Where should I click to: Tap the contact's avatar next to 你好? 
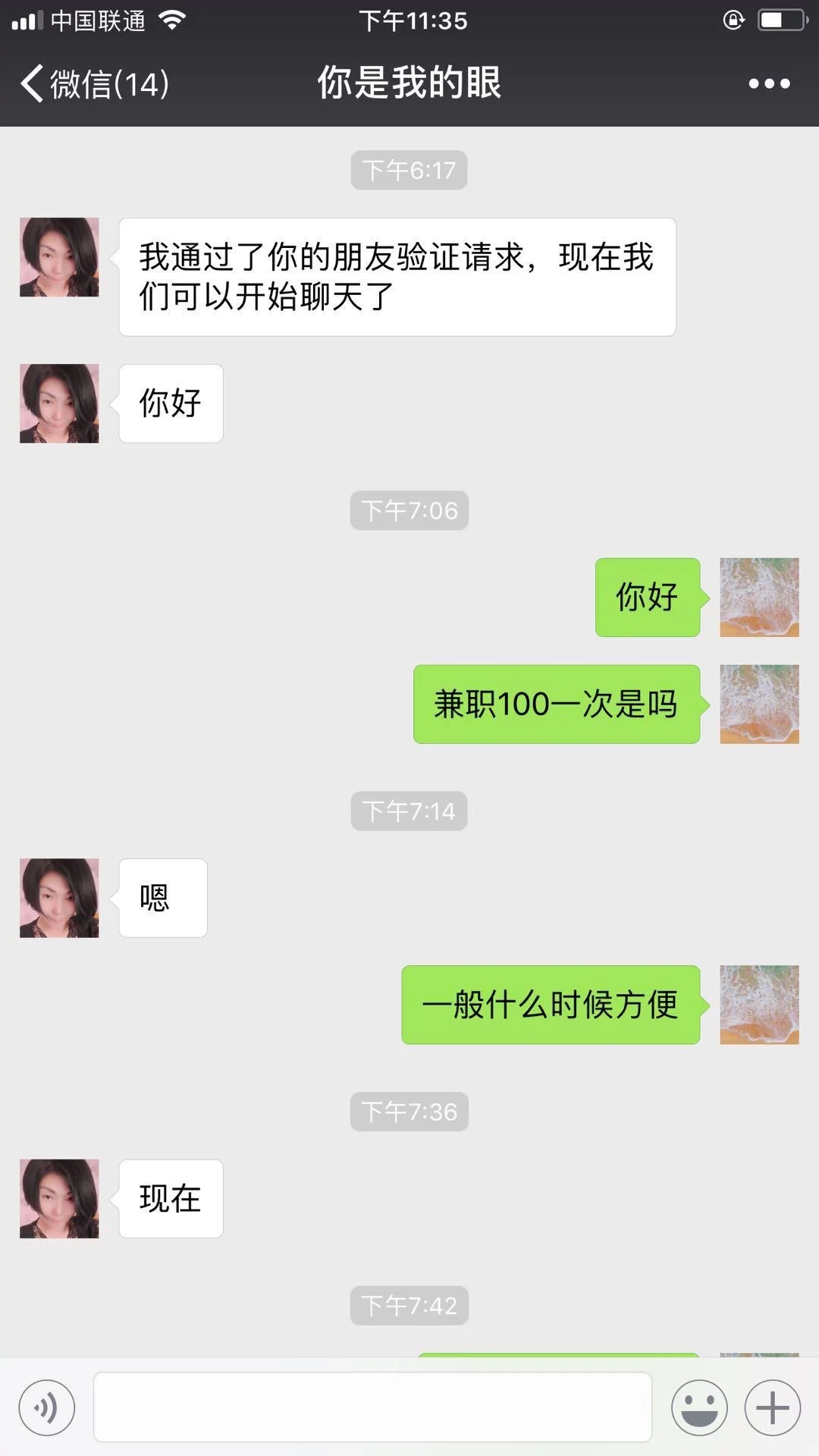click(x=58, y=403)
